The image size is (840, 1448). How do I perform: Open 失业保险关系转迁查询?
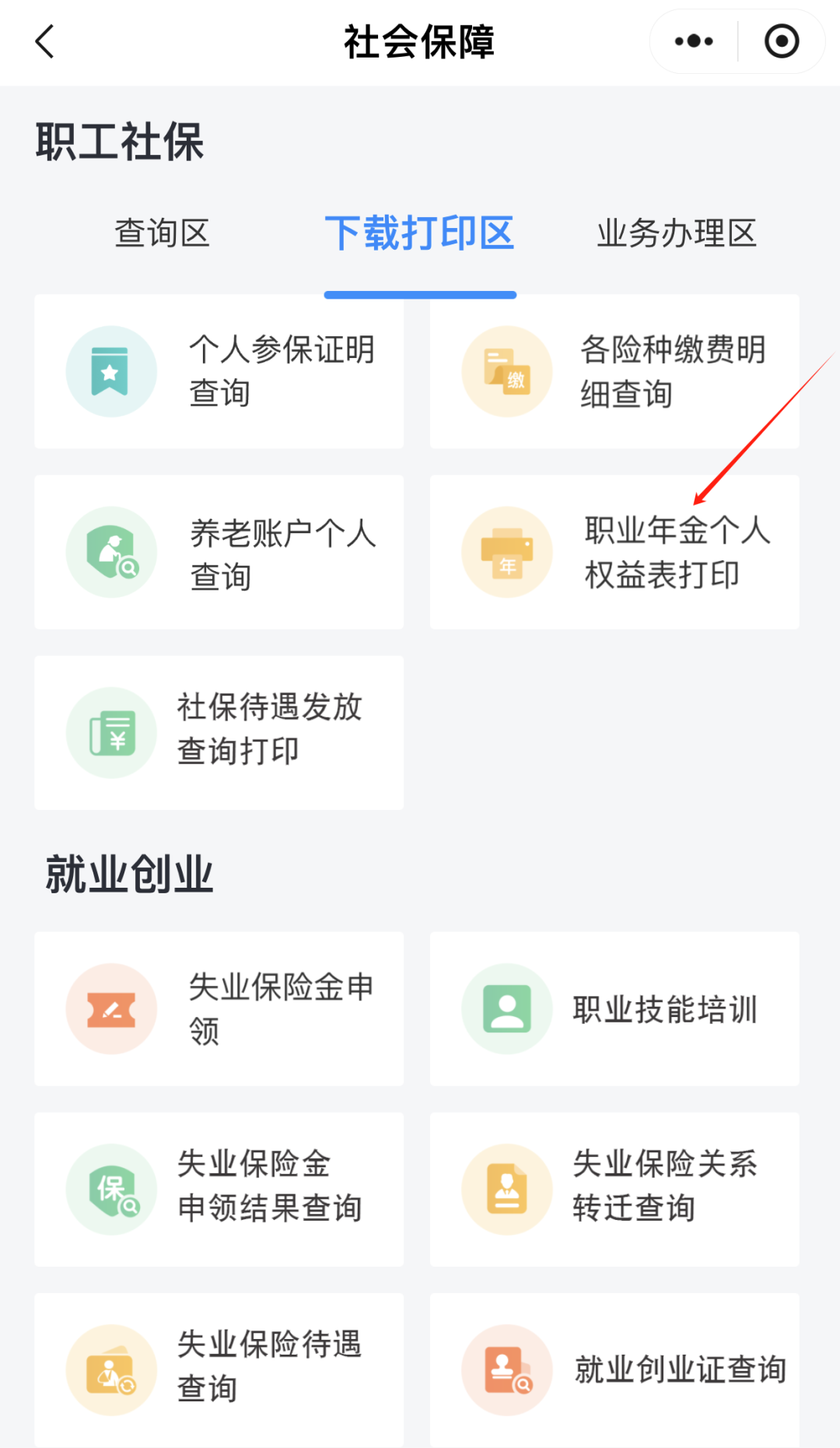614,1190
